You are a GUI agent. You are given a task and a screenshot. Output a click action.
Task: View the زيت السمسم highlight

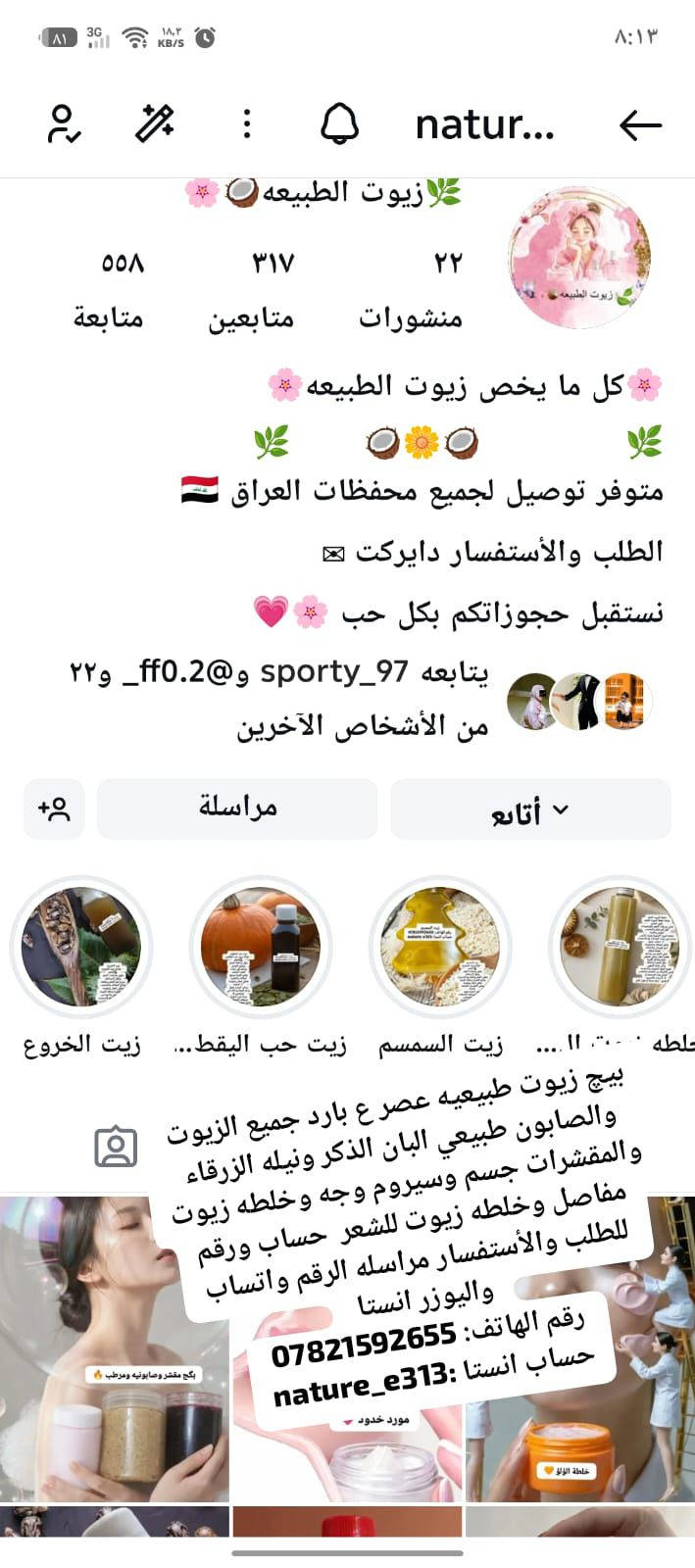click(x=440, y=948)
